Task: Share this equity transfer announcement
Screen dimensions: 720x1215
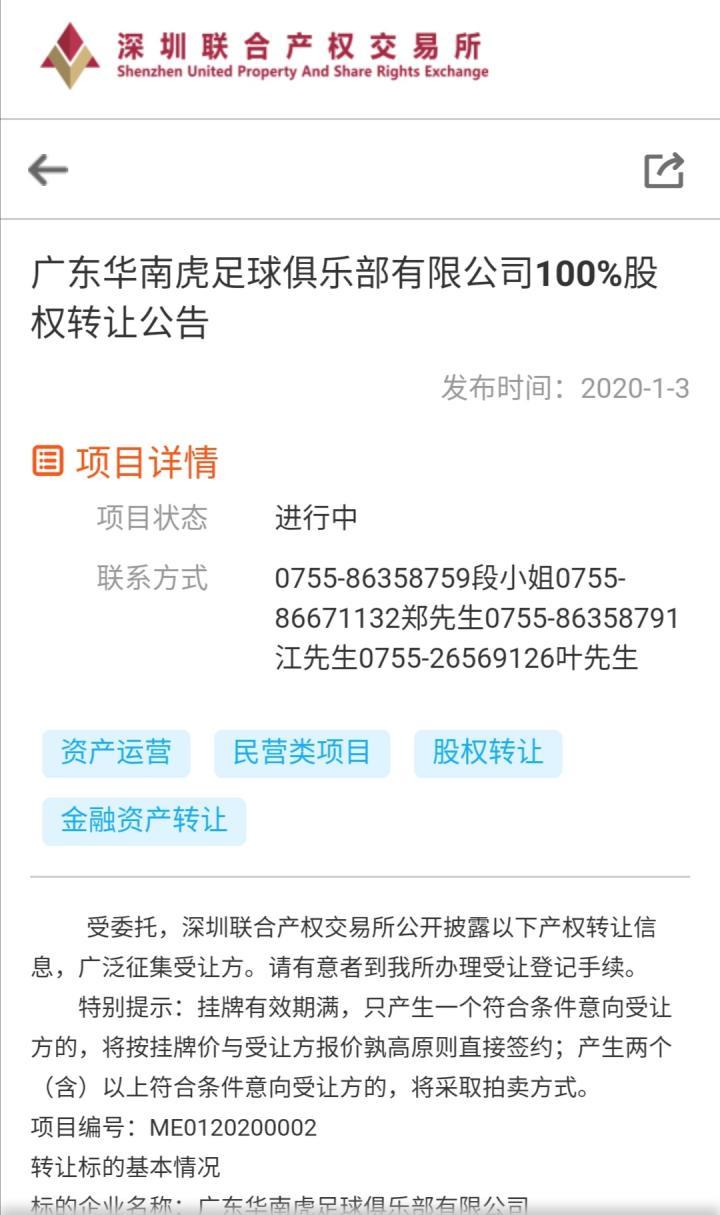Action: 664,170
